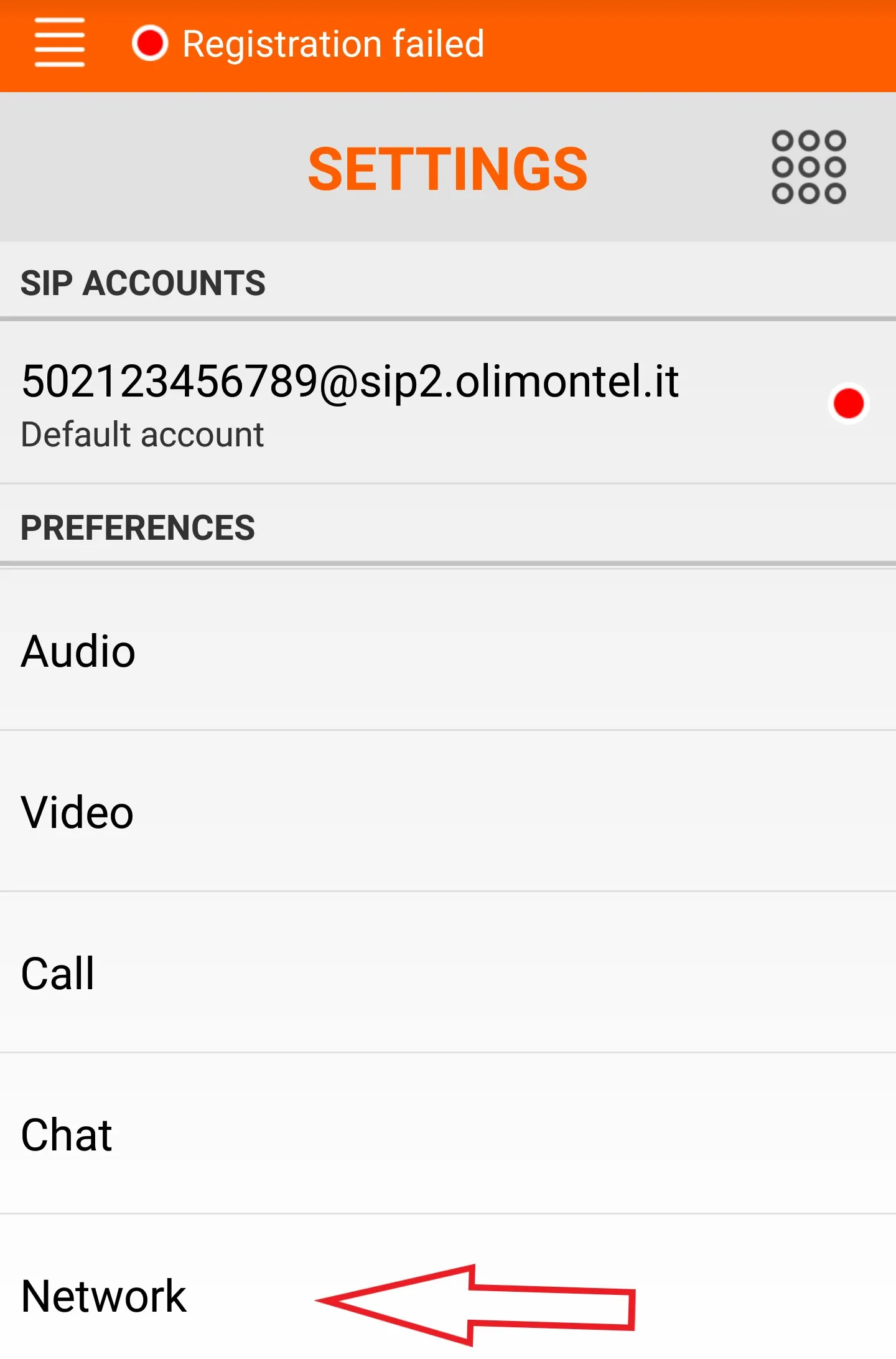Open the dialpad grid icon
Viewport: 896px width, 1359px height.
pos(808,167)
